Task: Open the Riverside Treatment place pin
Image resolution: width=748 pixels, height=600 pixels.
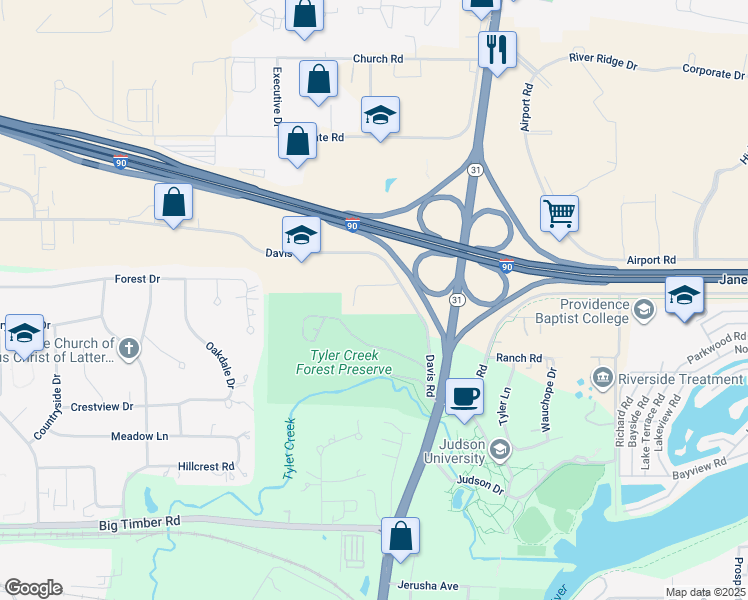Action: (x=602, y=378)
